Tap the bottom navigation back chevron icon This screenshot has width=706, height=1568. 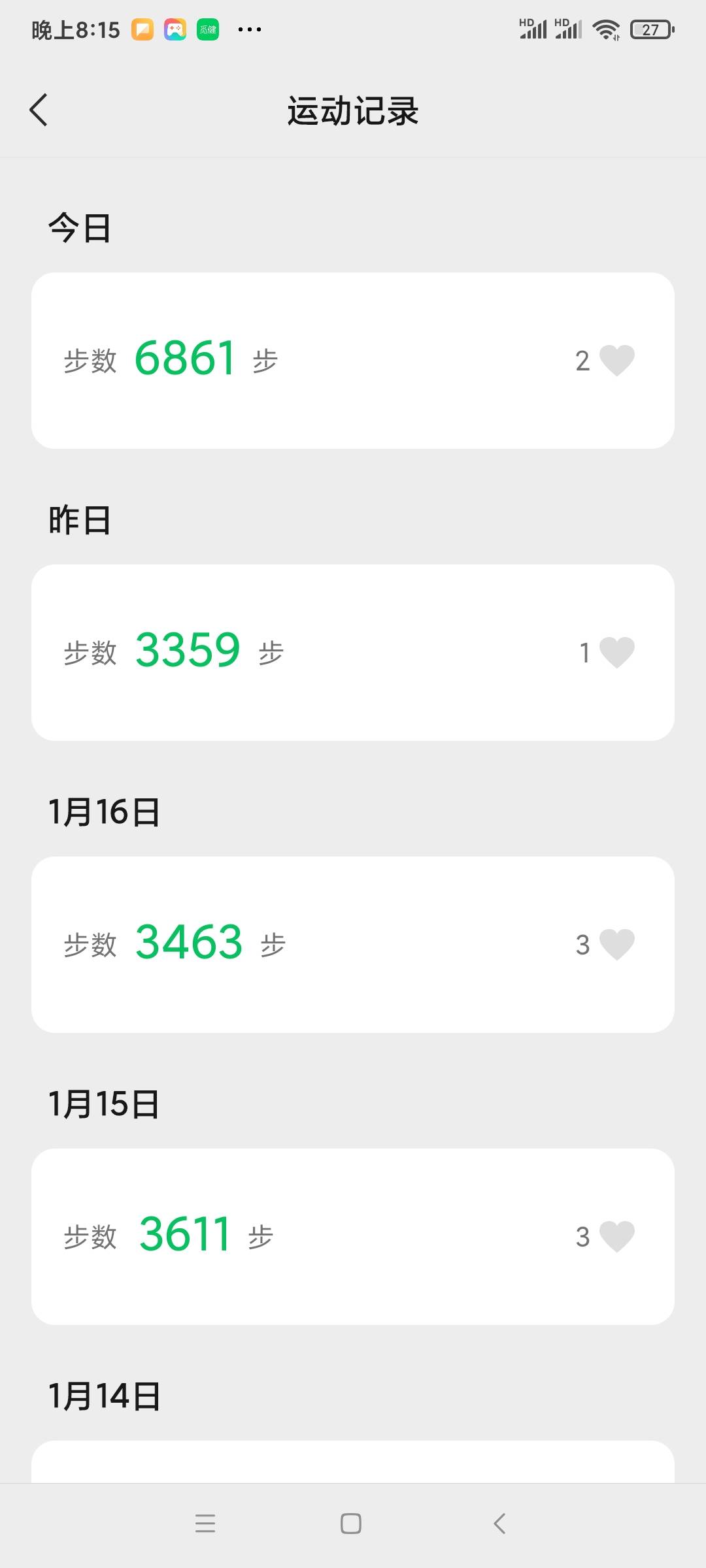coord(499,1524)
